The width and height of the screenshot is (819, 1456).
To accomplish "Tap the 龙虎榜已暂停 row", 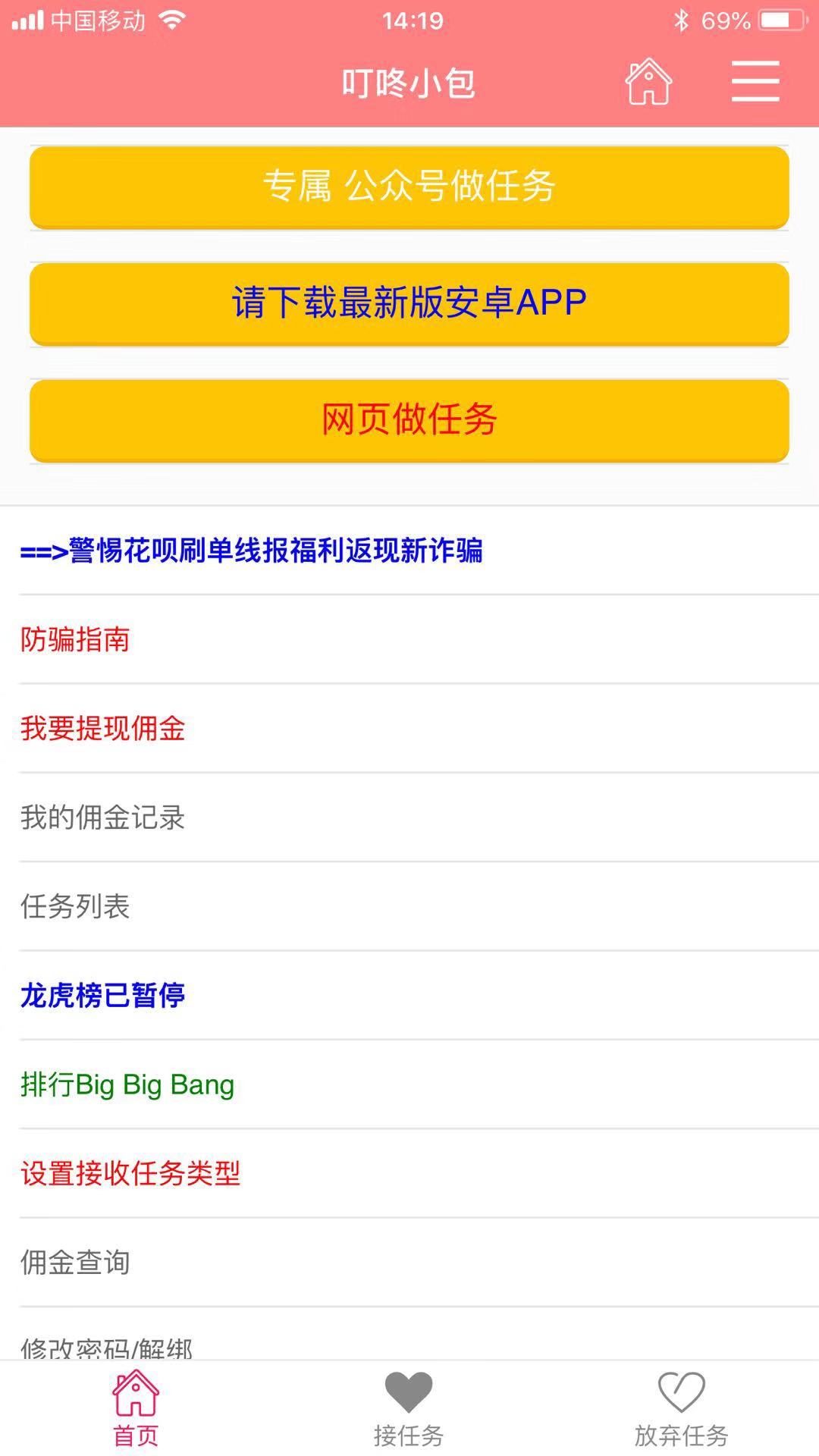I will 103,995.
